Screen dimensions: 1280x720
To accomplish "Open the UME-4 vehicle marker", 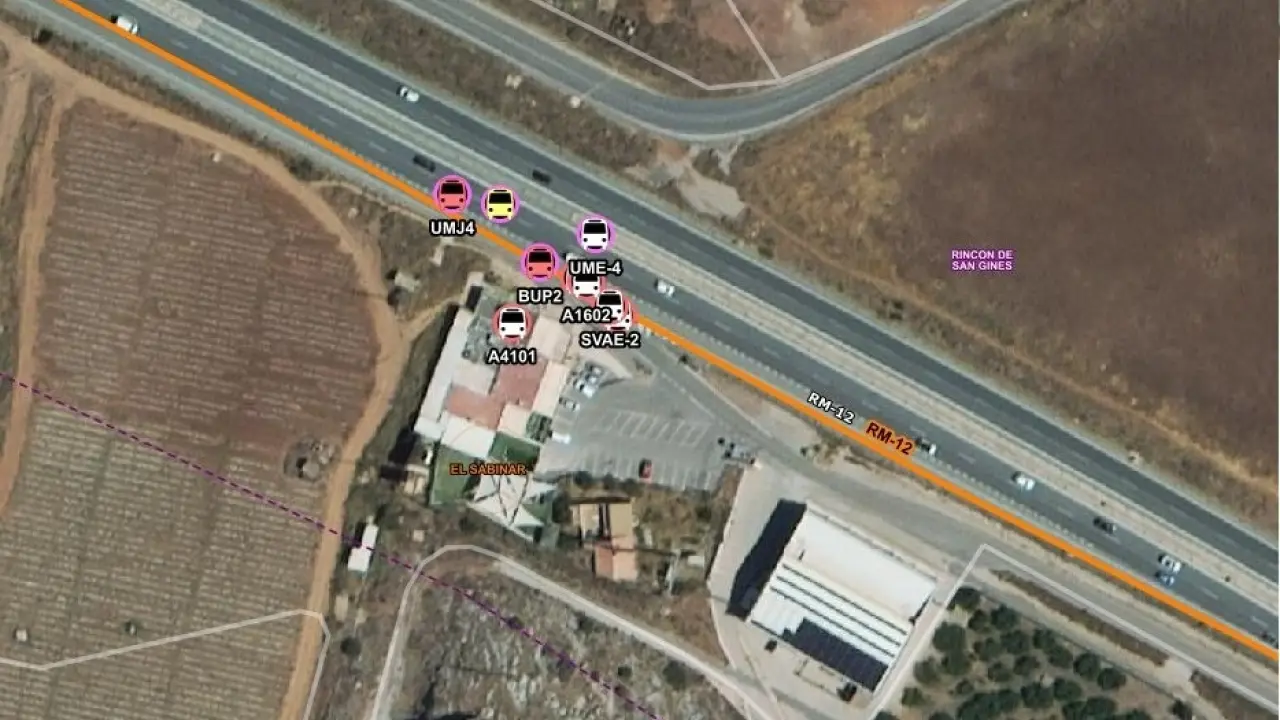I will [x=595, y=235].
